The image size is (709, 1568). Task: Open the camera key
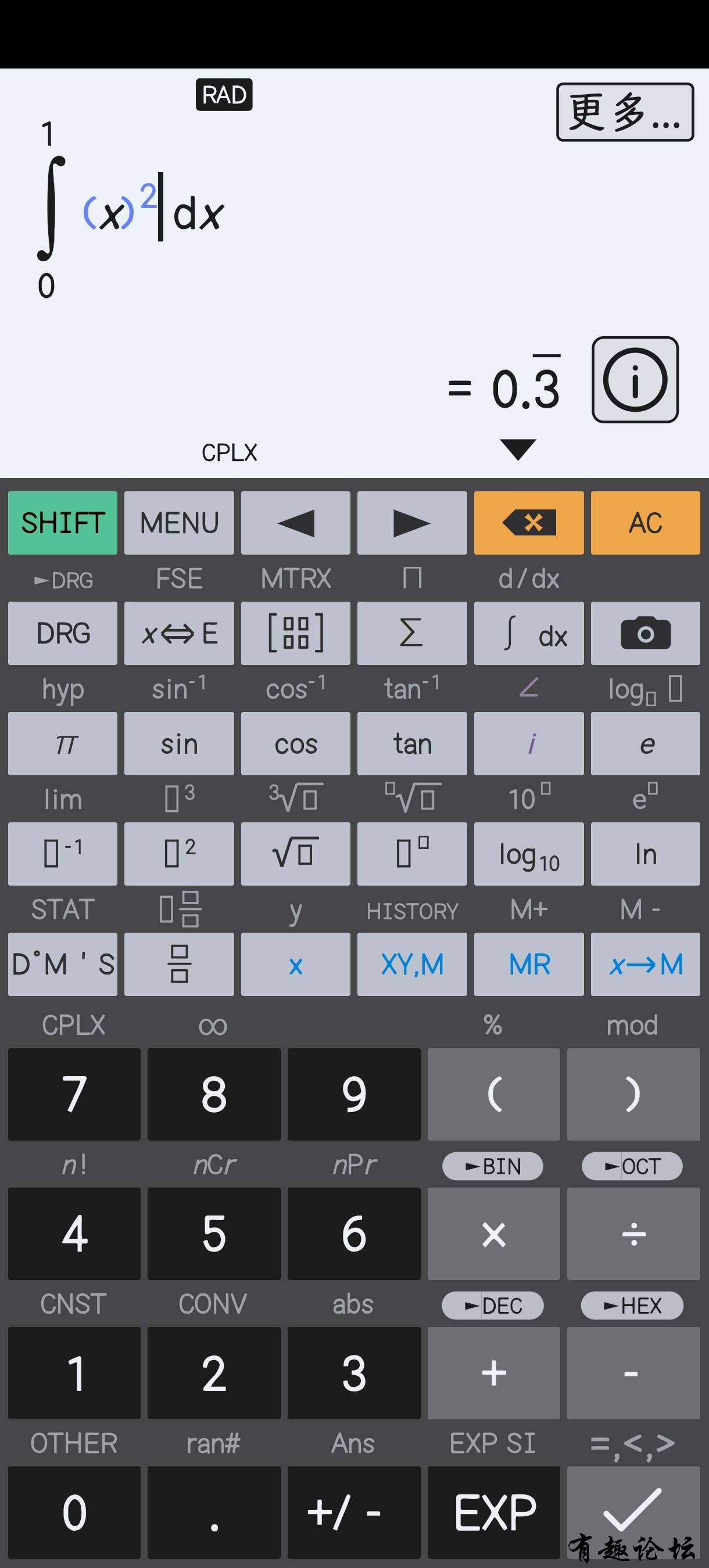(x=645, y=634)
